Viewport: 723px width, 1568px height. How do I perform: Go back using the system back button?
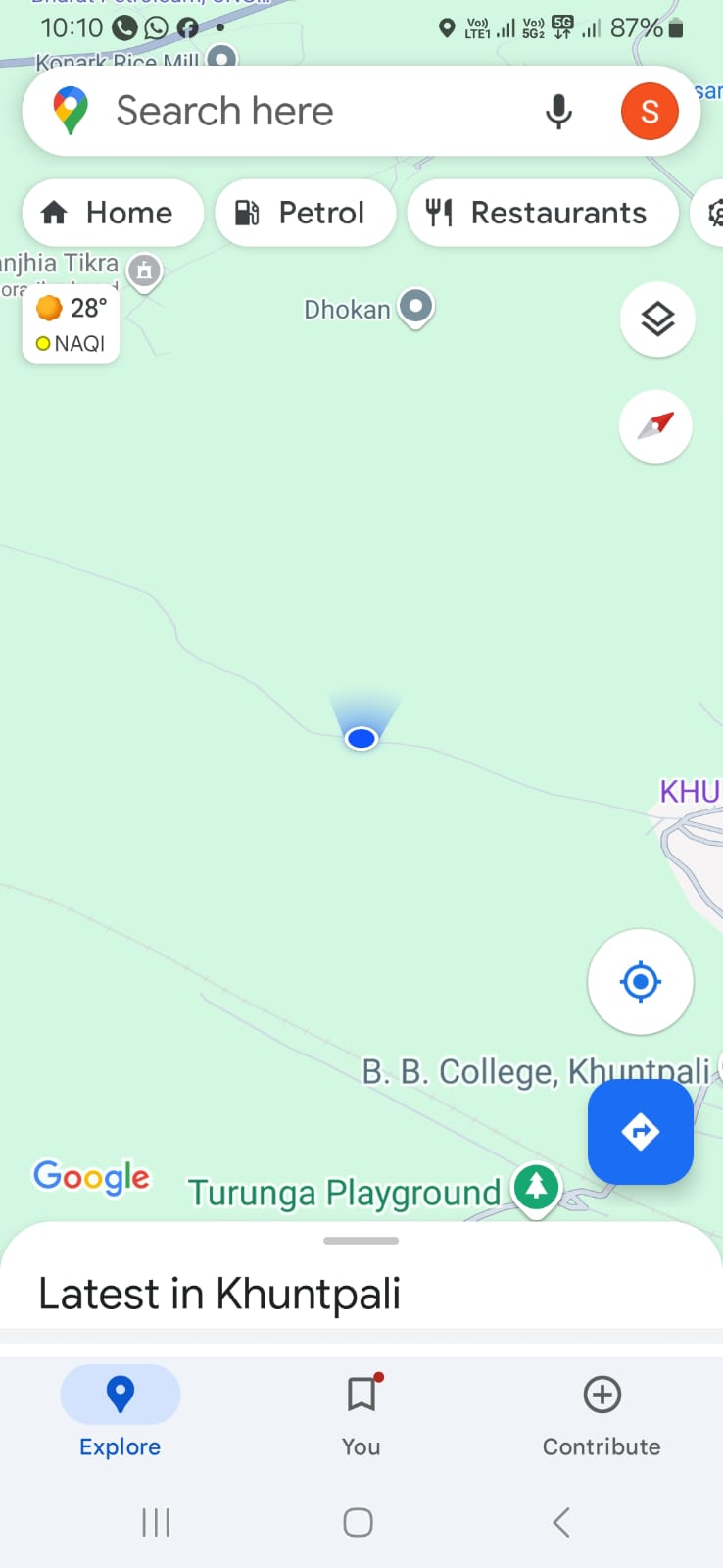561,1522
